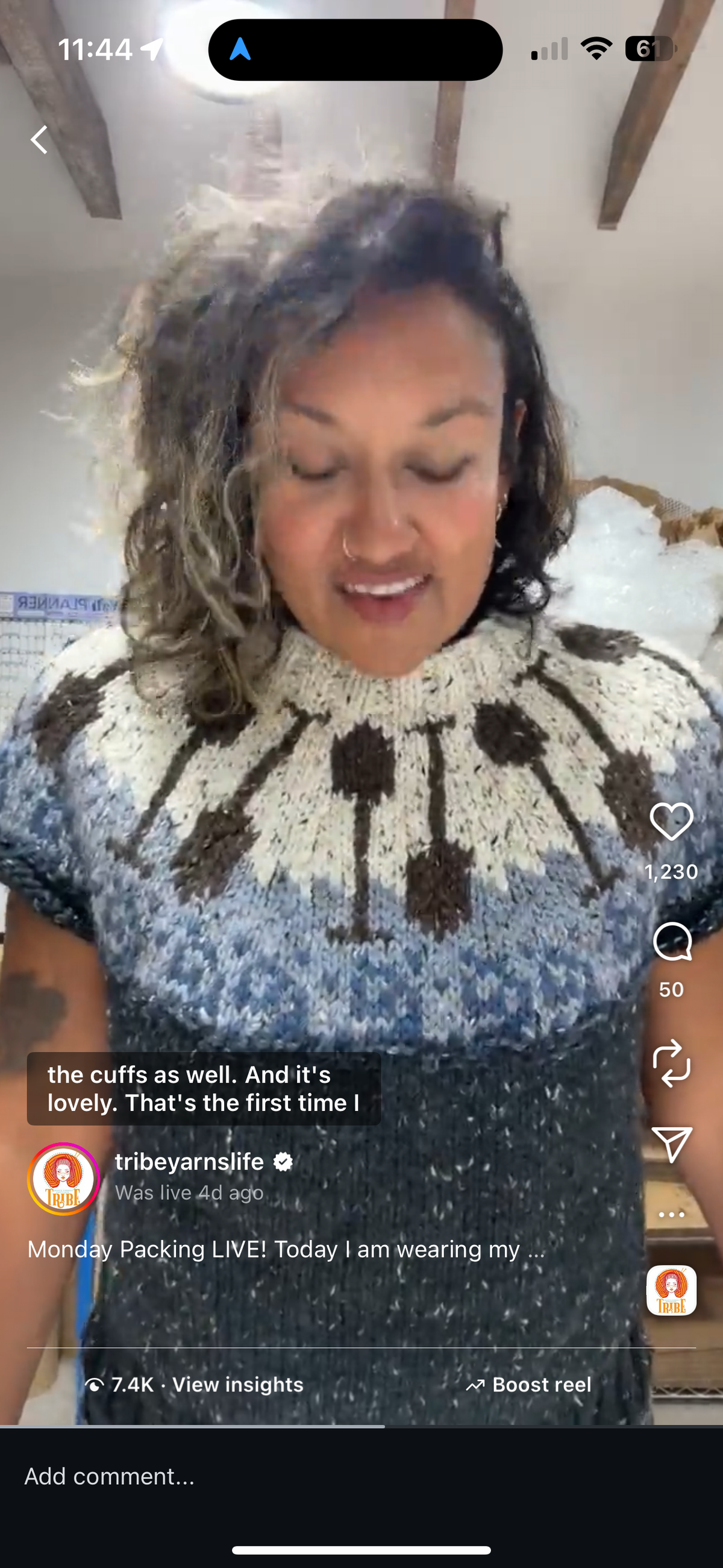View insights for this reel
The height and width of the screenshot is (1568, 723).
(x=237, y=1385)
